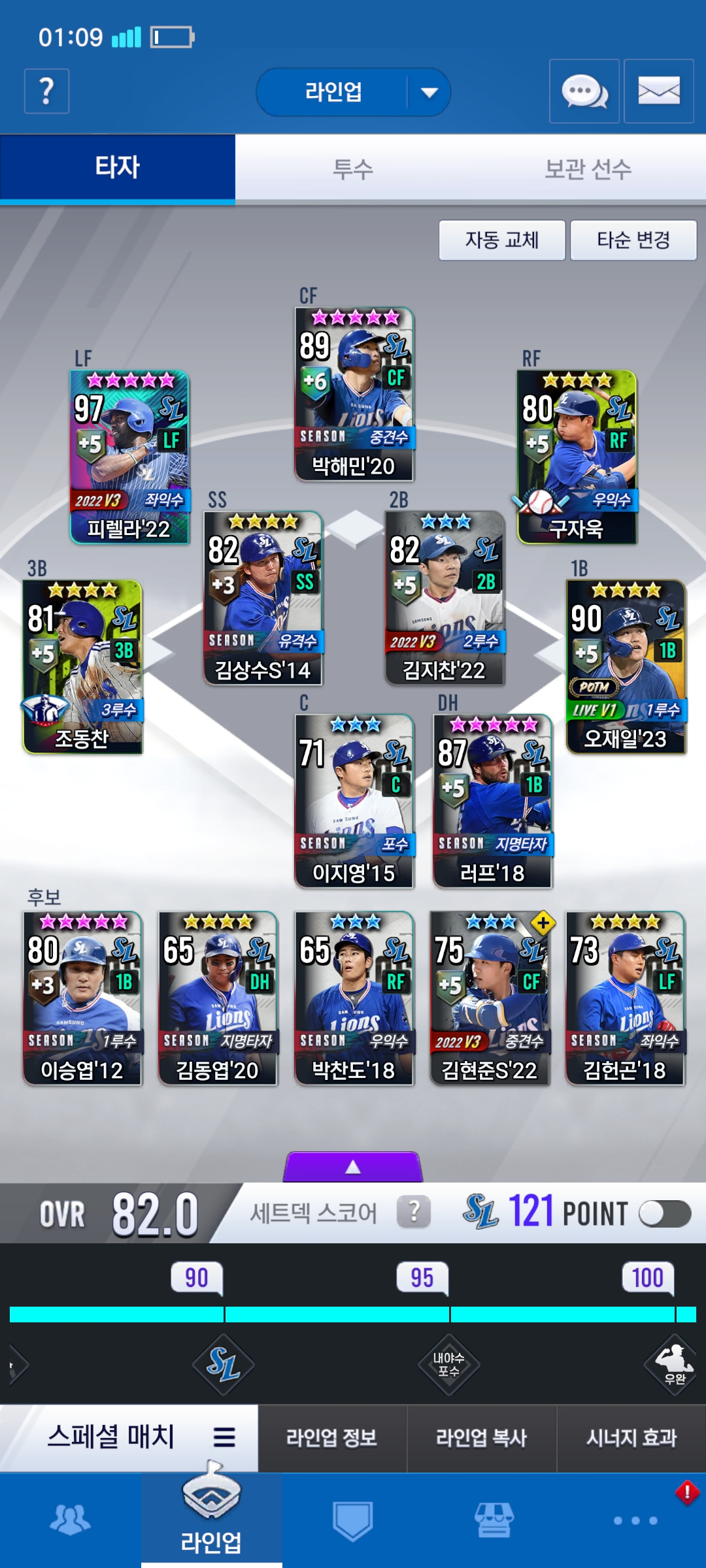
Task: Tap the 자동 교체 button
Action: pos(501,240)
